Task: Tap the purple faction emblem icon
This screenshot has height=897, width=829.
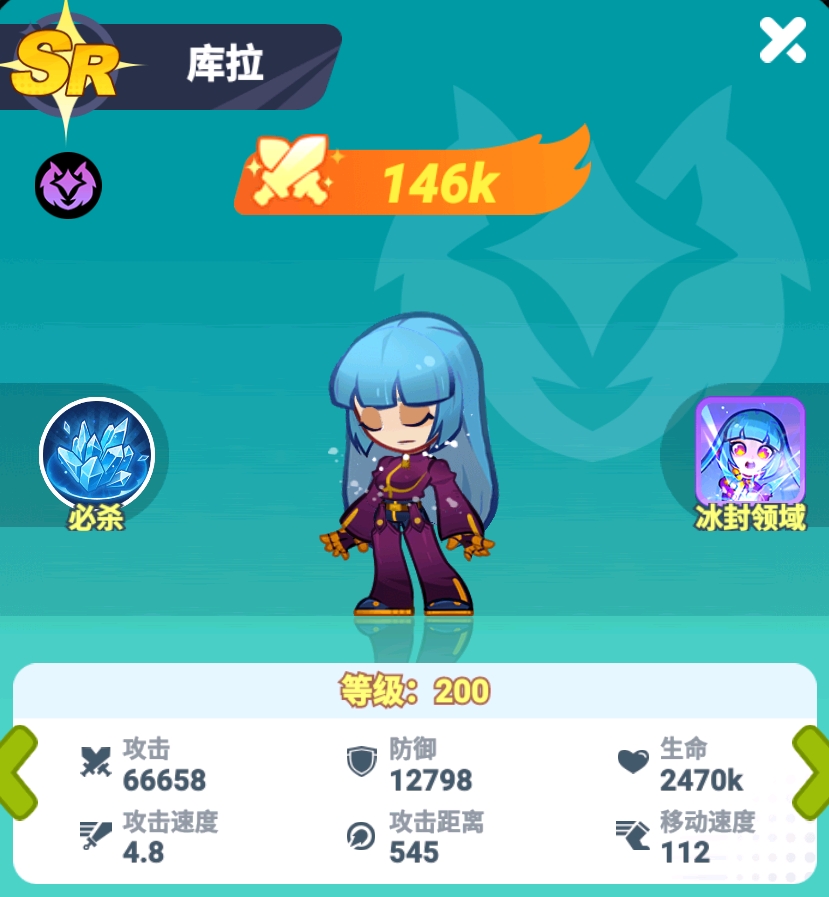Action: (68, 185)
